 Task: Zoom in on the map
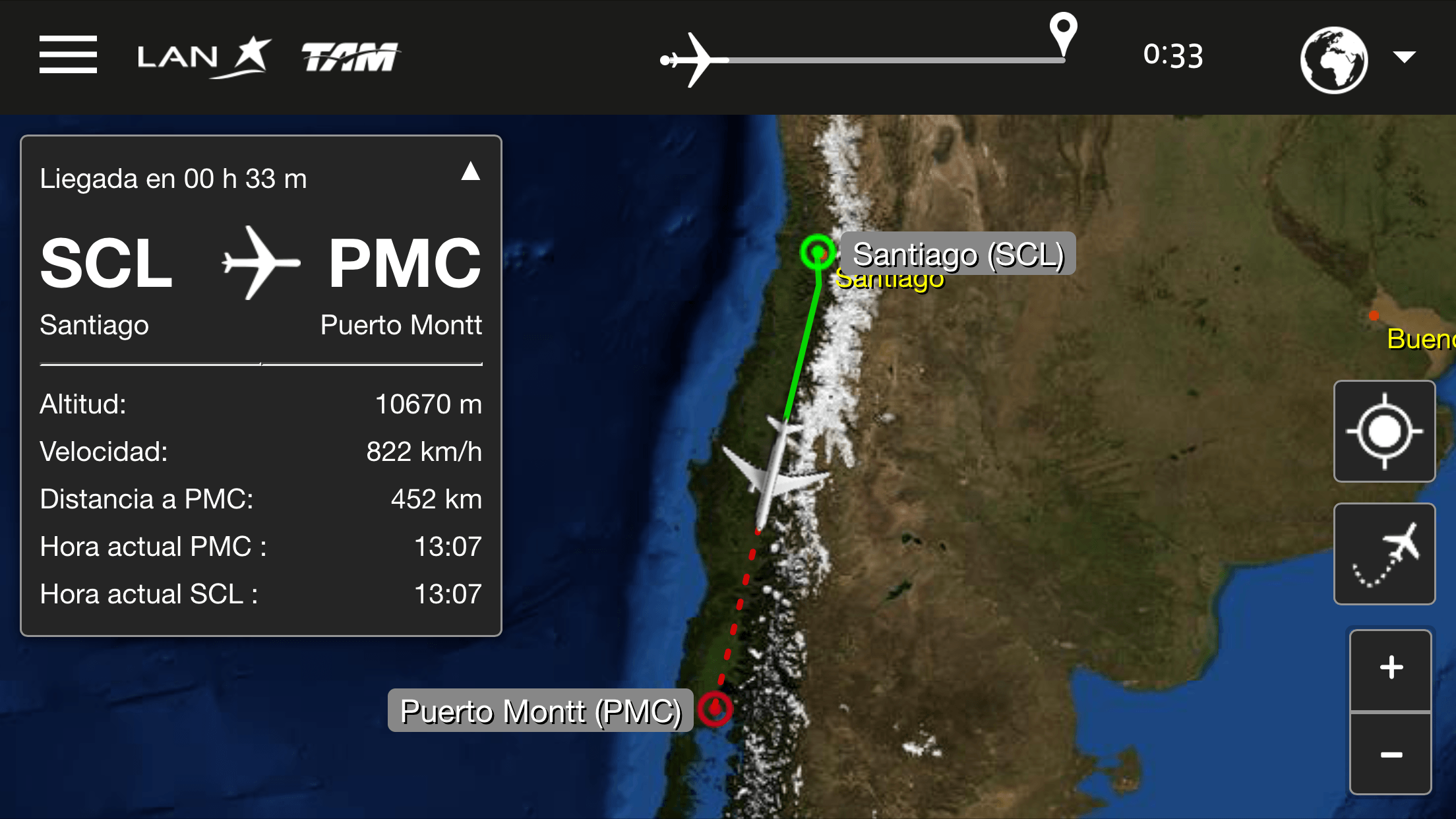pos(1391,669)
